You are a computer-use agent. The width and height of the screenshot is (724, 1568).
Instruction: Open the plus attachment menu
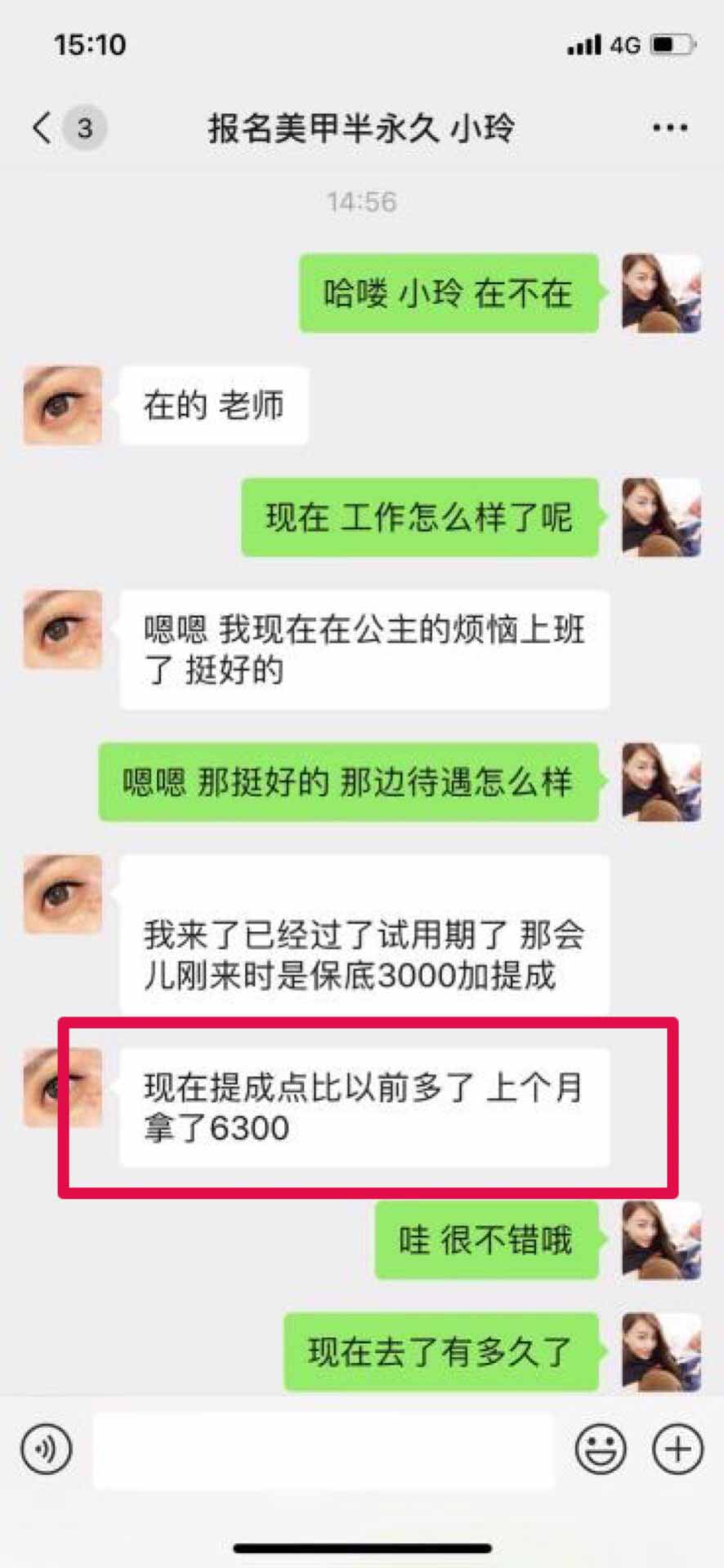point(677,1449)
